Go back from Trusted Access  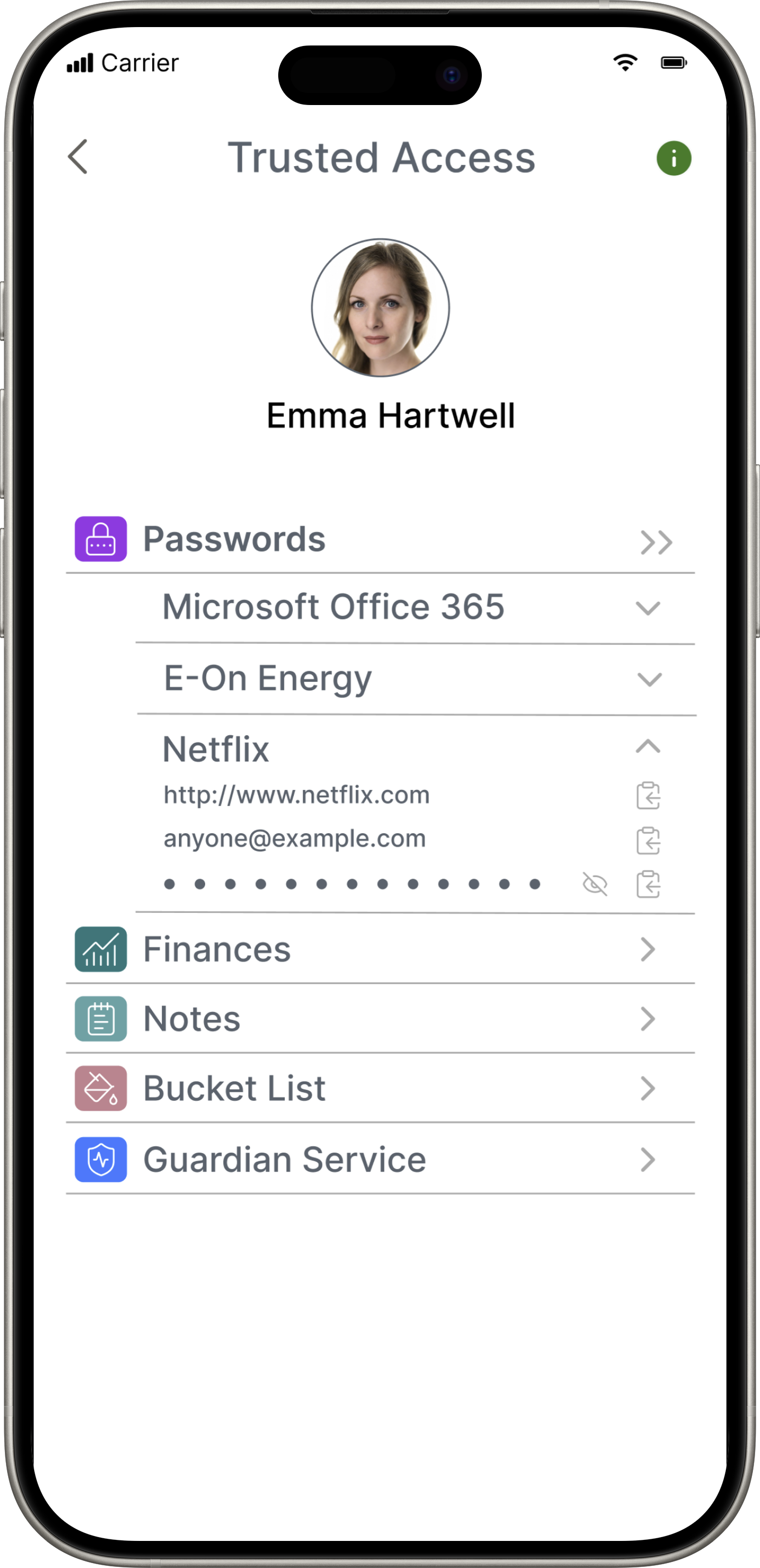tap(78, 157)
